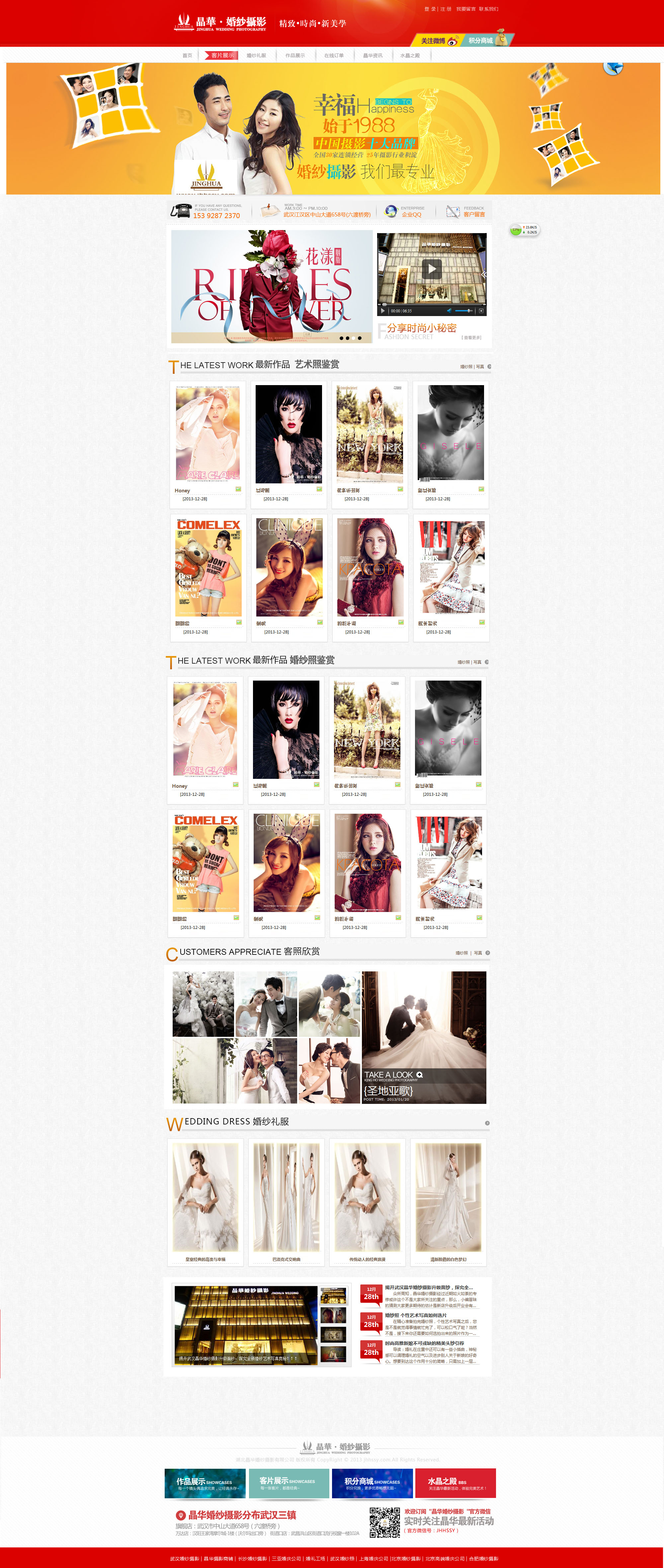Play the storefront video
The height and width of the screenshot is (1568, 664).
[x=432, y=269]
